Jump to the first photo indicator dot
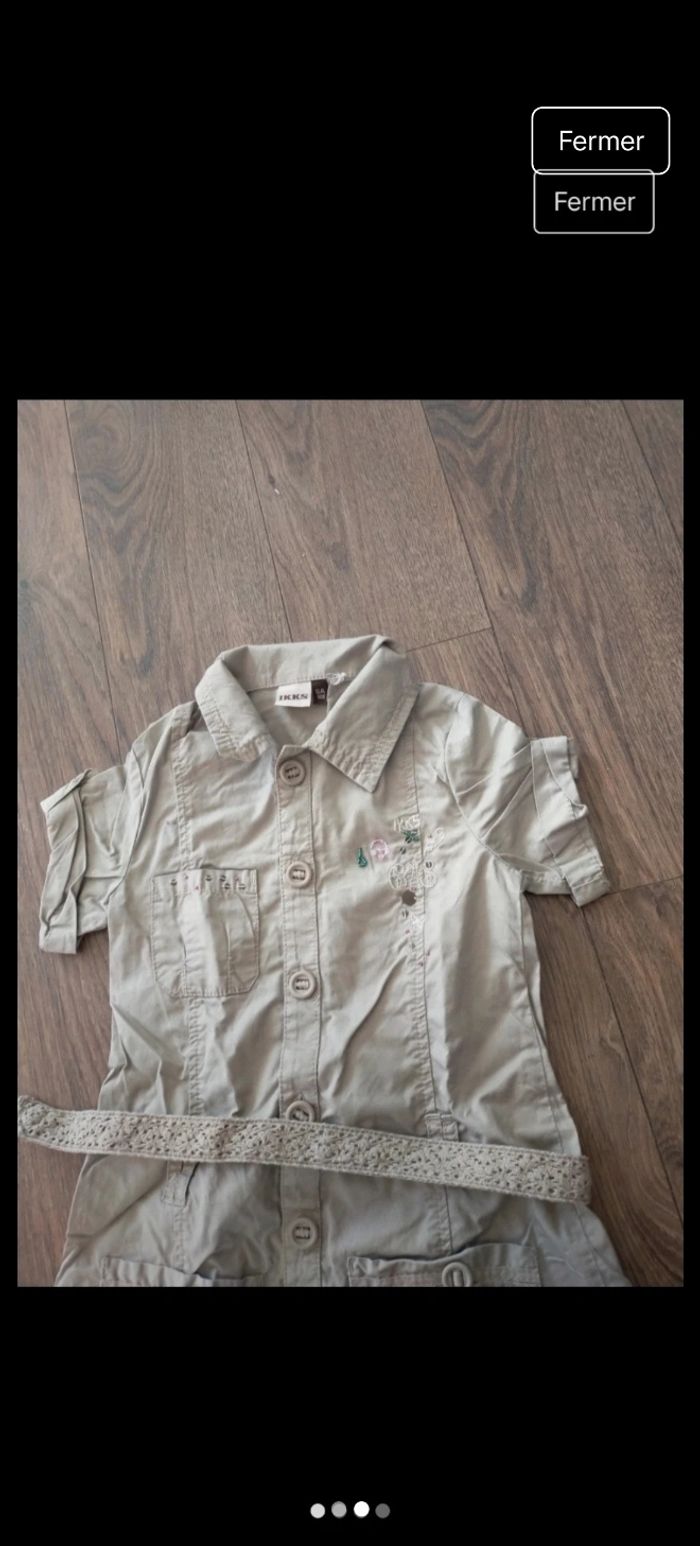Viewport: 700px width, 1546px height. pos(318,1510)
